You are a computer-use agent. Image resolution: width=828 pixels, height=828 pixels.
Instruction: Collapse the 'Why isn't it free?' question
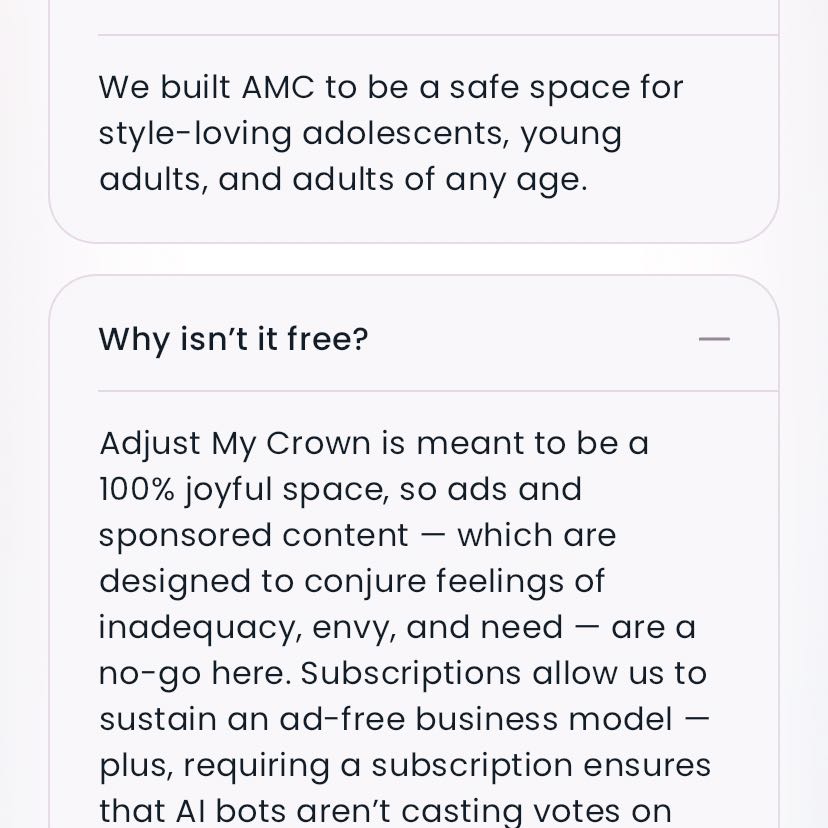pyautogui.click(x=713, y=340)
